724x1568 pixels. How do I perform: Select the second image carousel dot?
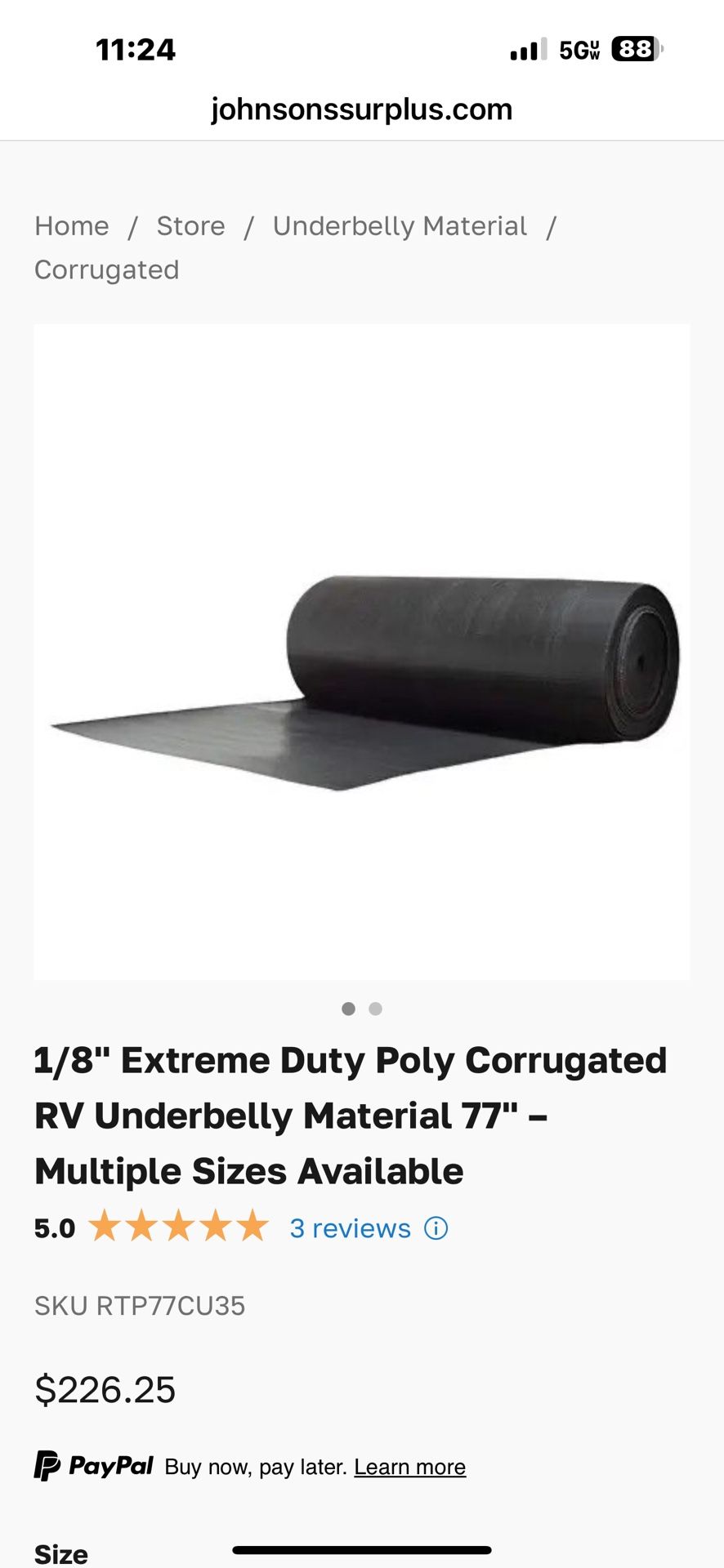tap(375, 1009)
